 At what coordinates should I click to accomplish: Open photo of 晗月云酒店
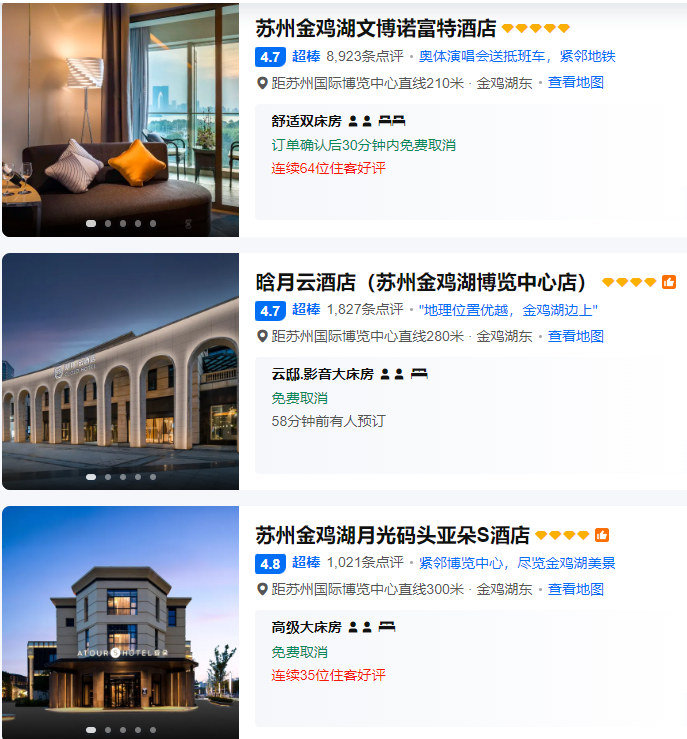click(120, 372)
